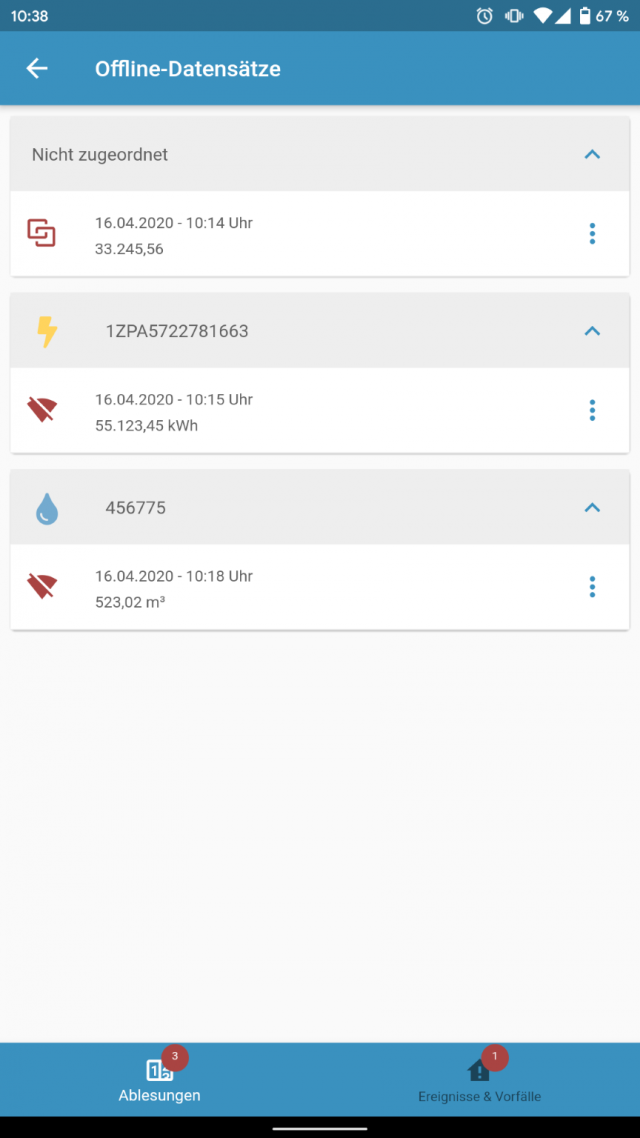Open options for the 33.245,56 record
Viewport: 640px width, 1138px height.
pyautogui.click(x=592, y=234)
